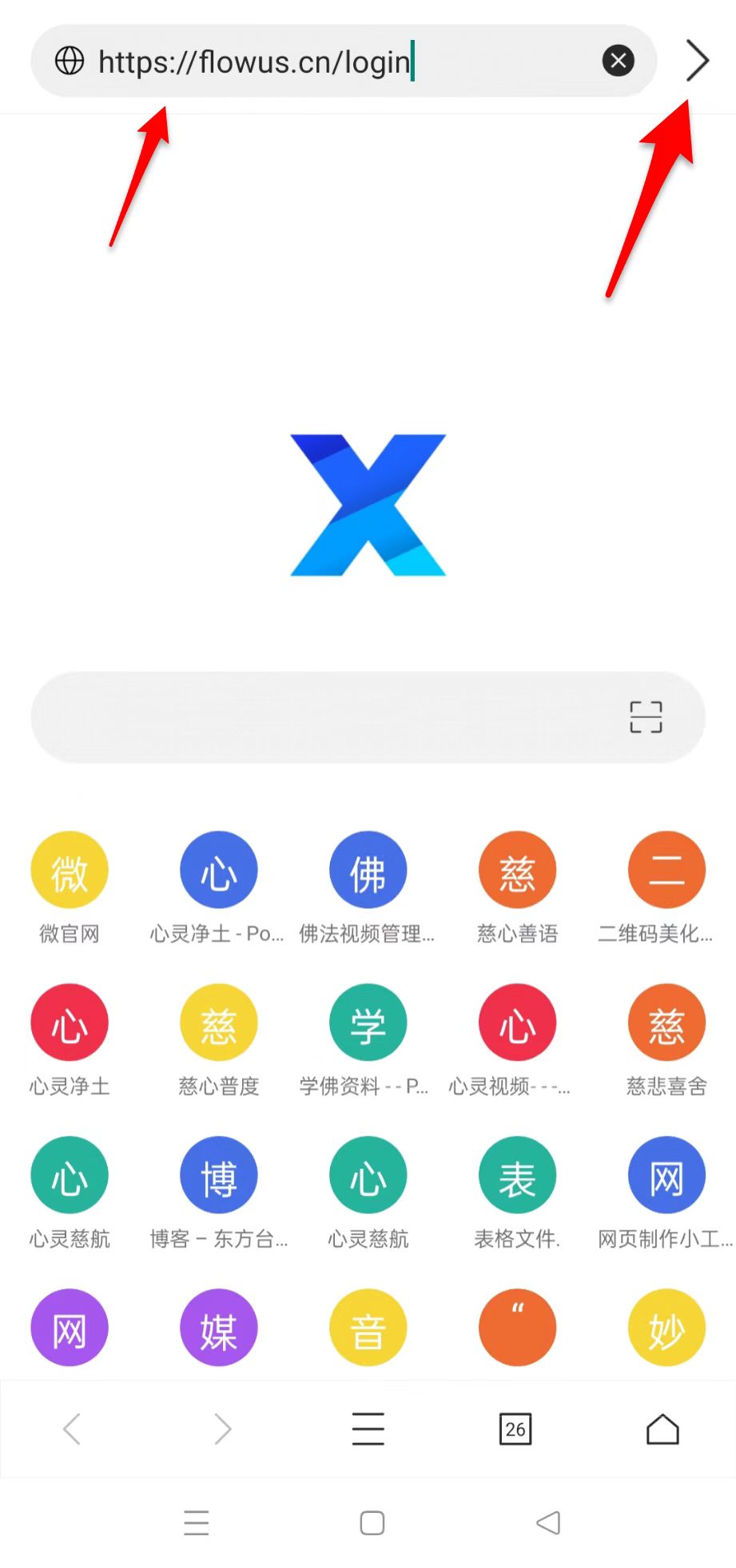Go to the entered URL with the arrow
This screenshot has width=736, height=1568.
point(697,61)
